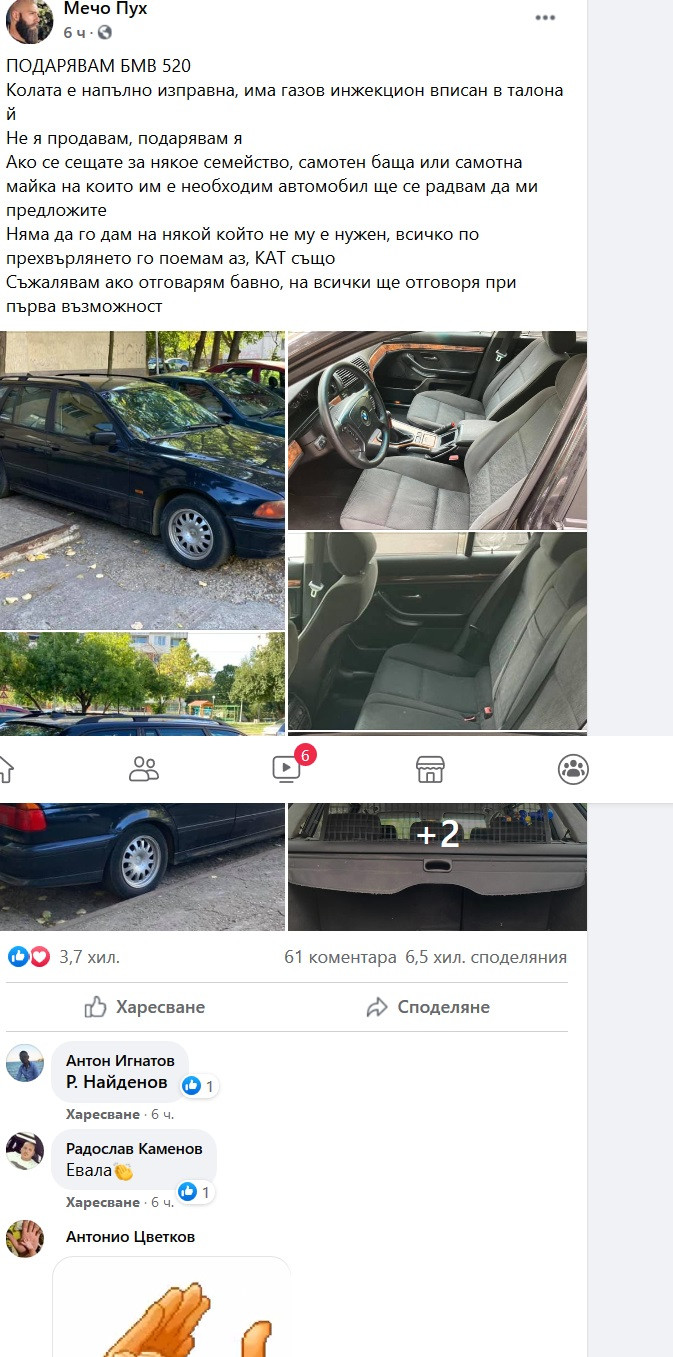Open the friends tab in navigation bar

144,769
